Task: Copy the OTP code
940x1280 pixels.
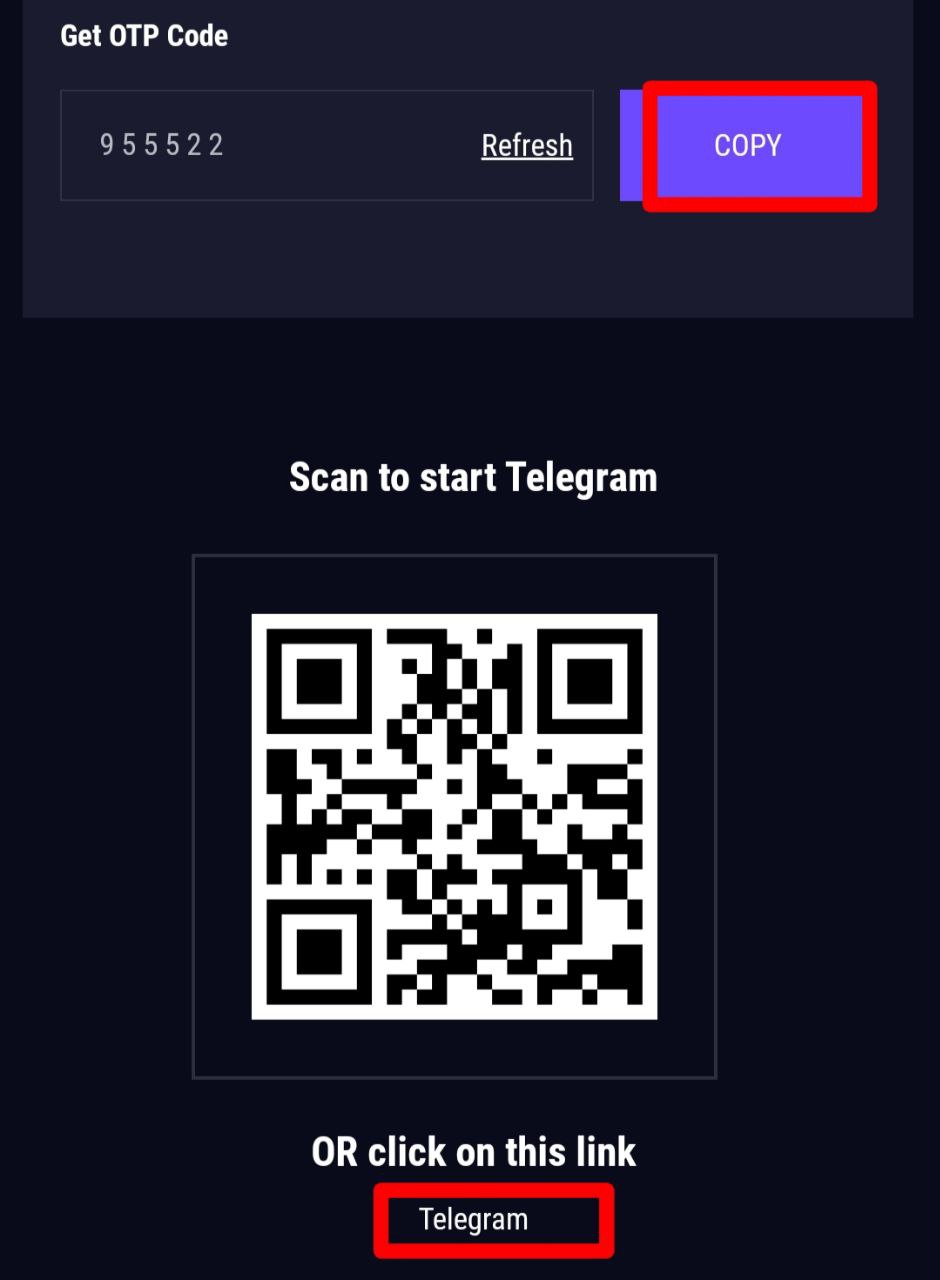Action: [748, 146]
